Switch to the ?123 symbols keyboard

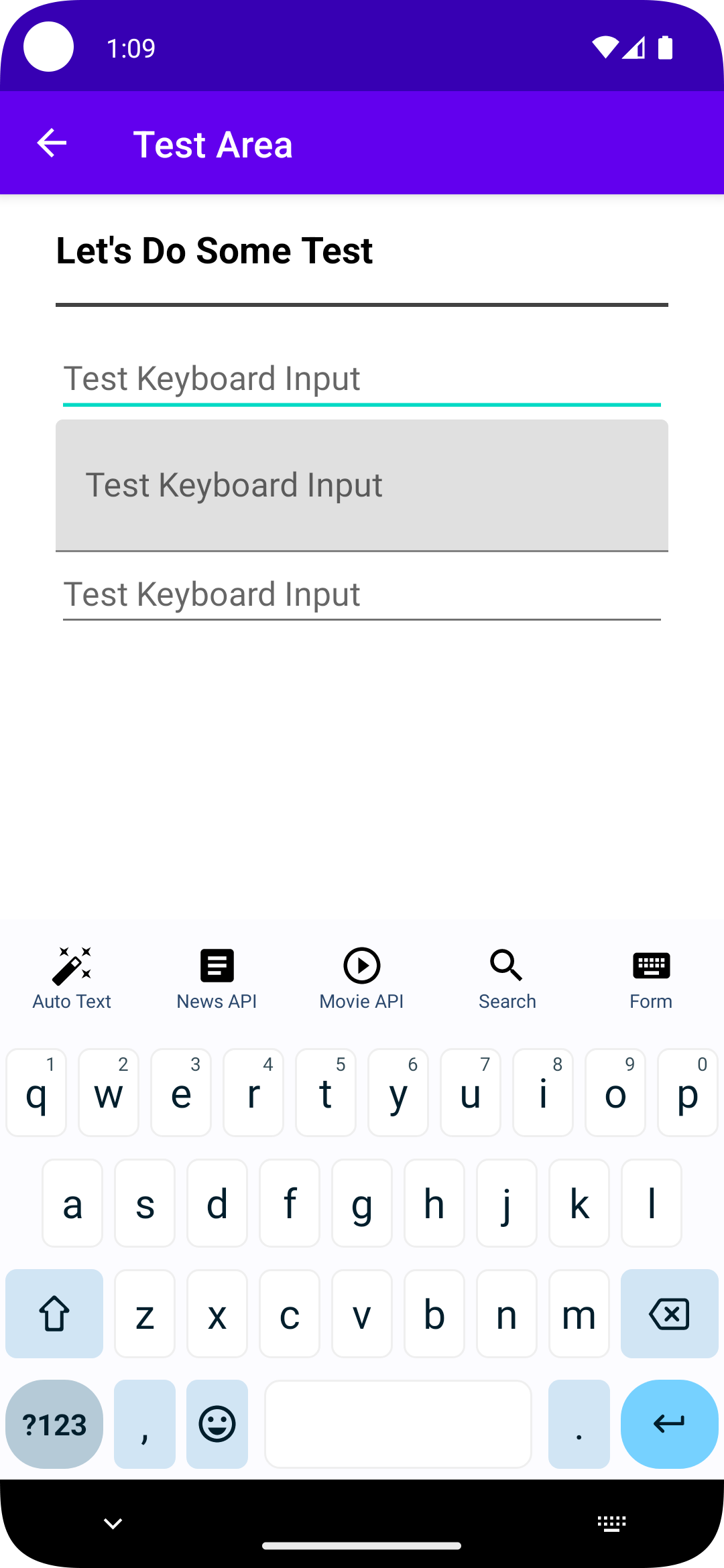[54, 1424]
